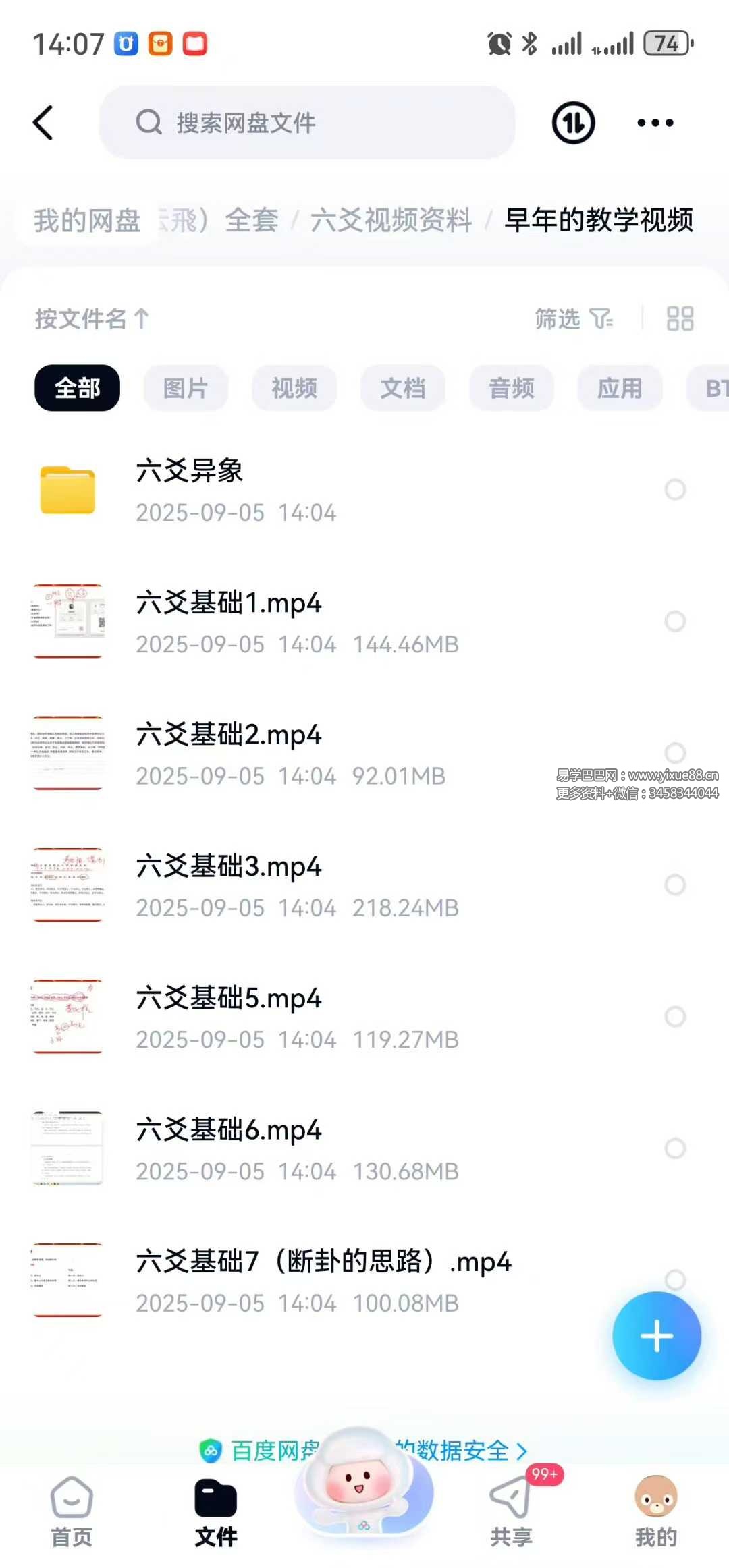Open the three-dot overflow menu

[655, 123]
